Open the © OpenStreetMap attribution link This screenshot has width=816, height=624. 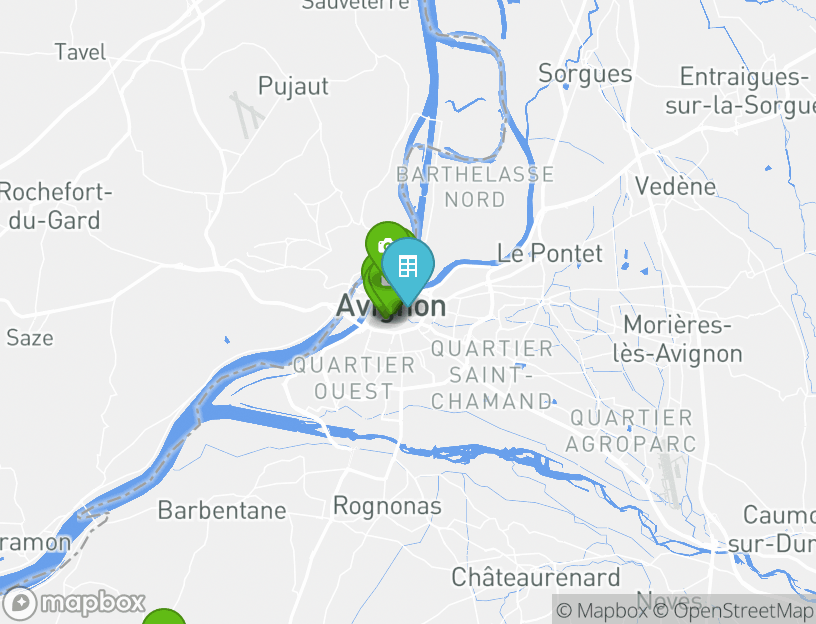point(740,610)
